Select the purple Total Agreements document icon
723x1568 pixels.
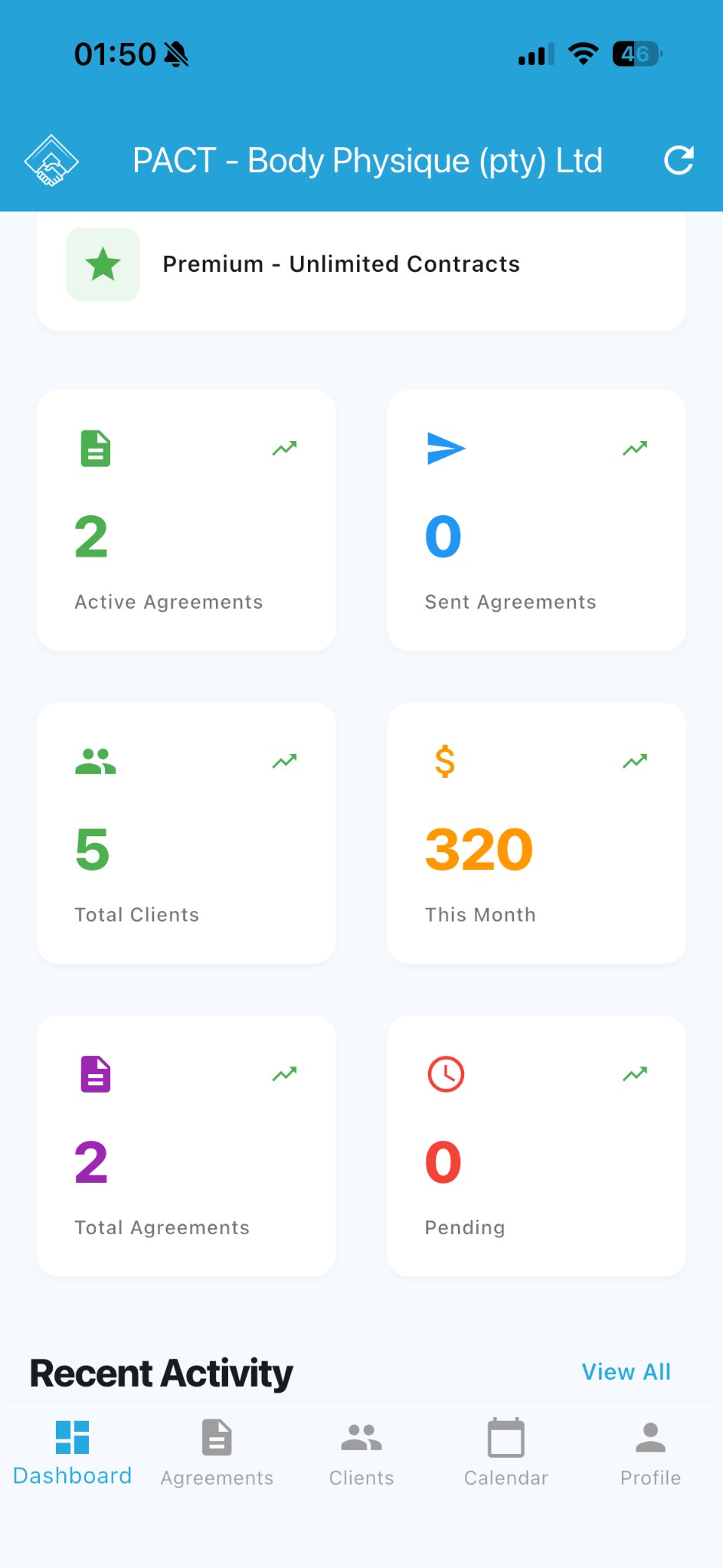pyautogui.click(x=94, y=1073)
